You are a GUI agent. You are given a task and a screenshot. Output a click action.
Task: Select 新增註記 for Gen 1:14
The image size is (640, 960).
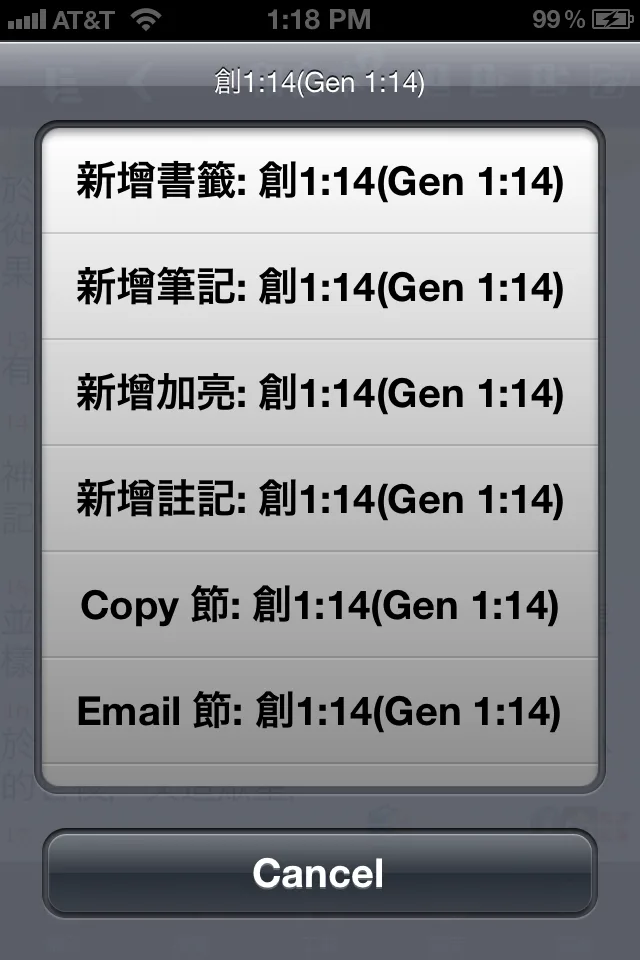[x=320, y=499]
